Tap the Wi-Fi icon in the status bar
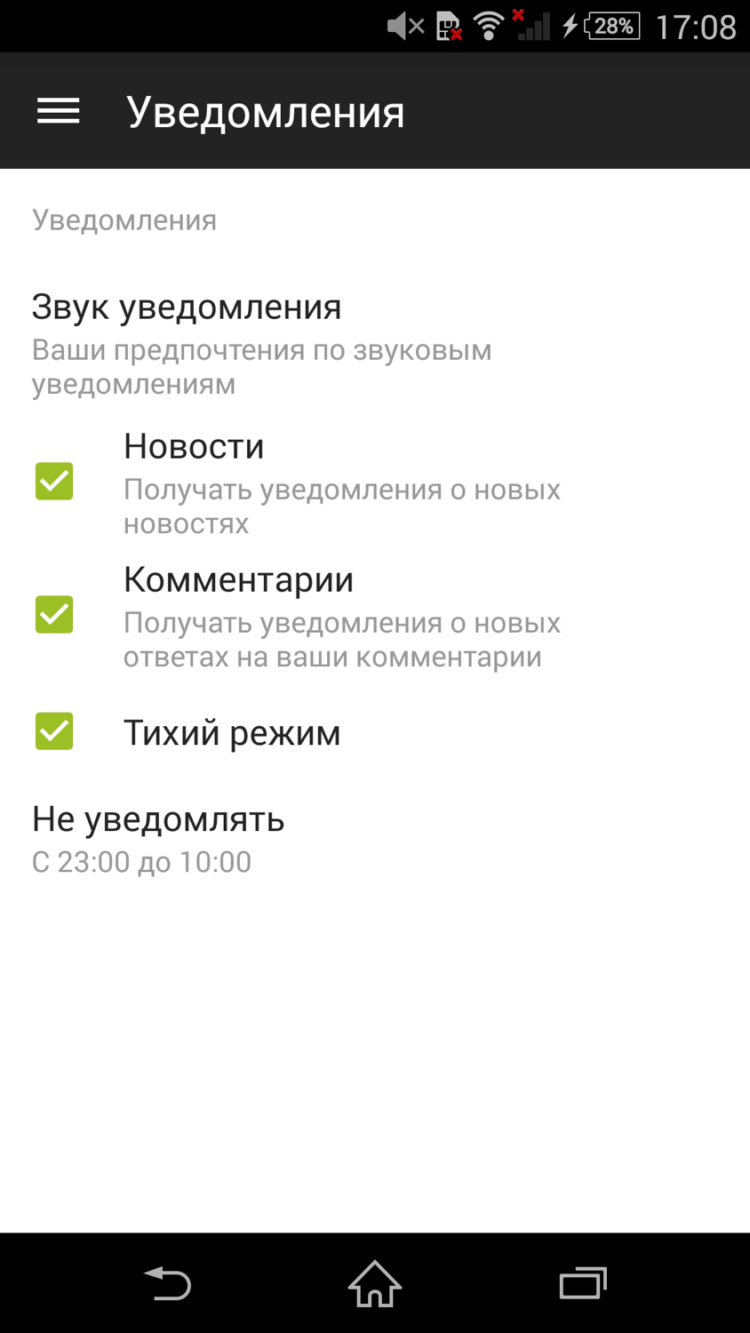 [x=487, y=26]
